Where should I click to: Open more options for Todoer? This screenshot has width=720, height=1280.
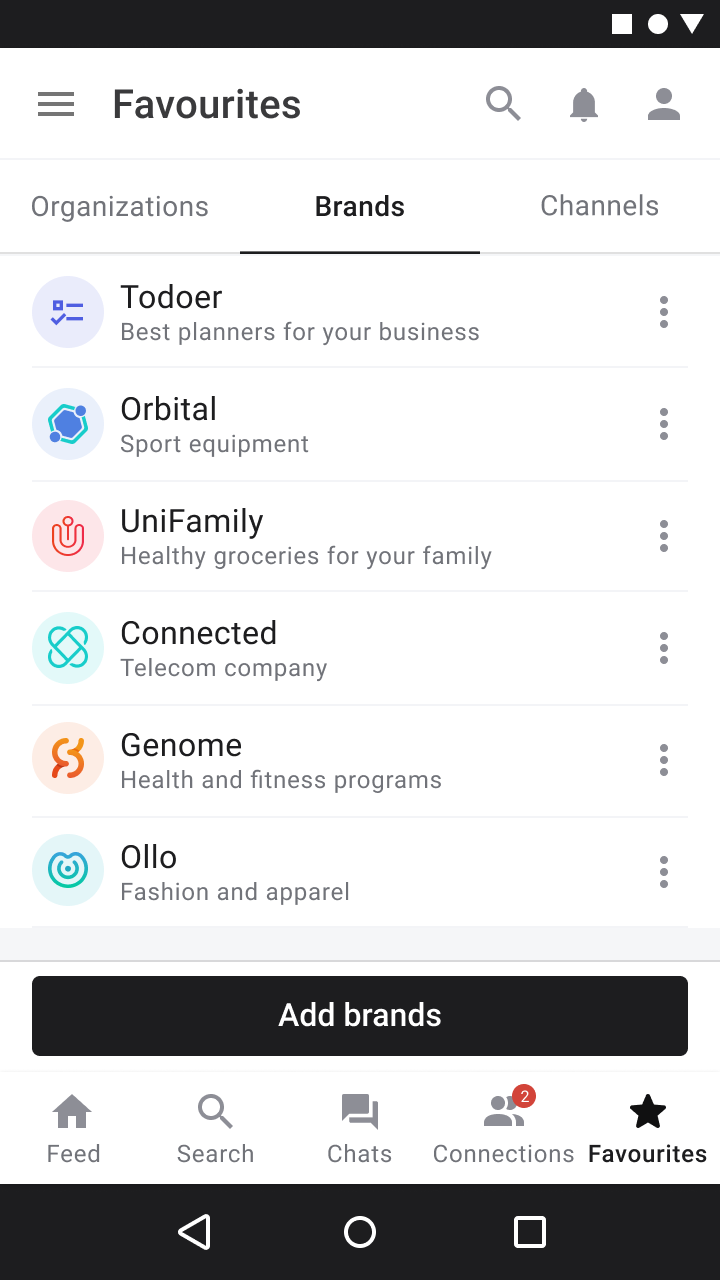tap(664, 312)
